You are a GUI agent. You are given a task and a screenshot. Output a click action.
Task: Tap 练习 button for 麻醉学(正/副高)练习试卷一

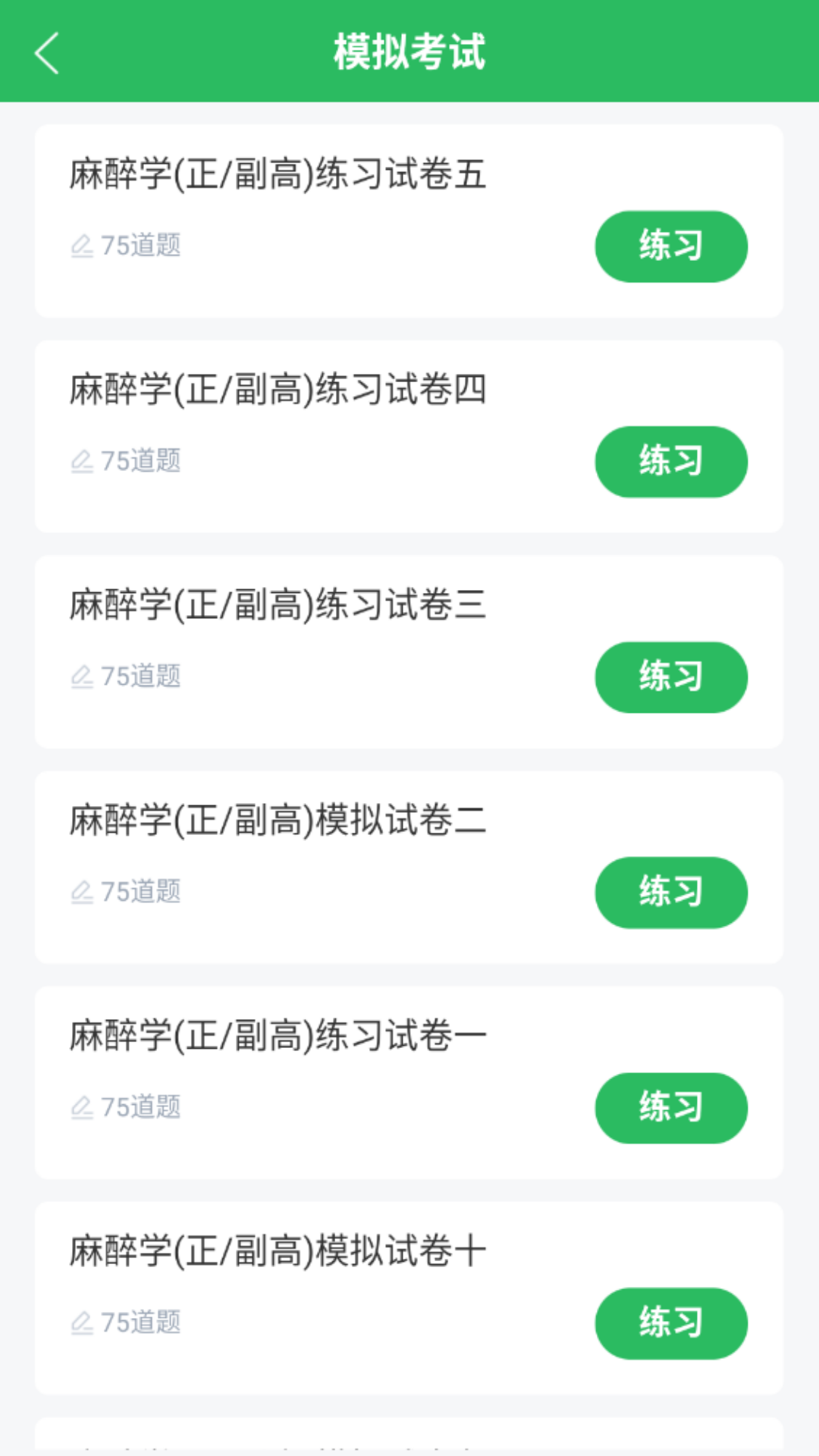[670, 1108]
